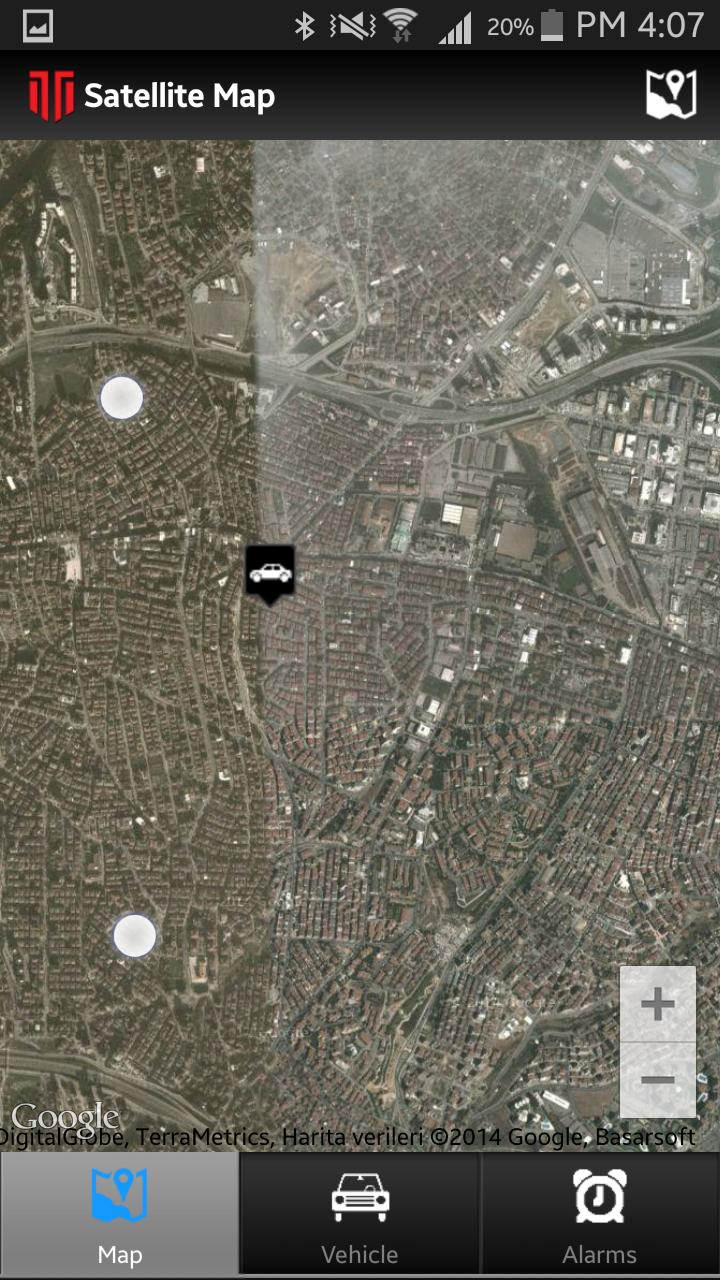
Task: Zoom out with the minus button
Action: coord(657,1080)
